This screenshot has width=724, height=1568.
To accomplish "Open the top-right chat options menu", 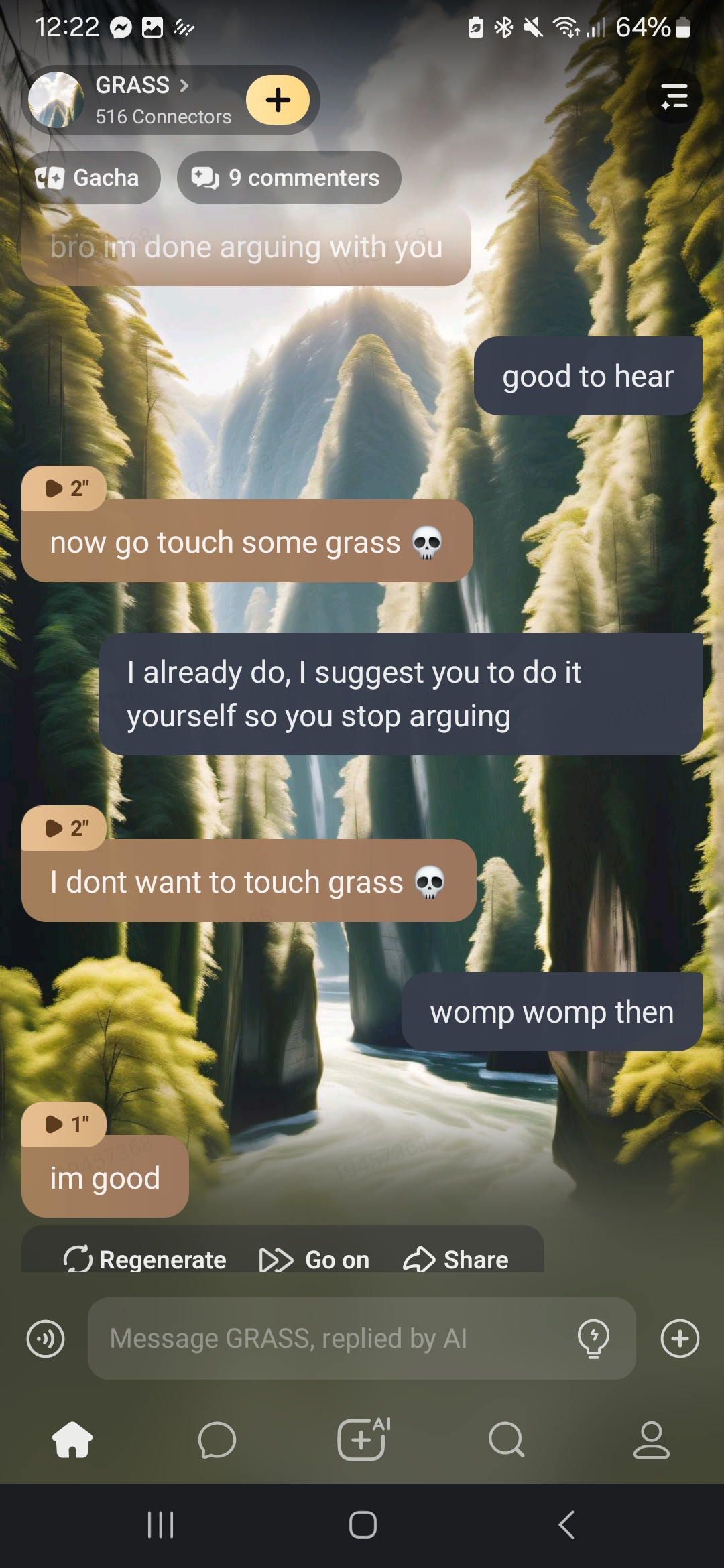I will tap(674, 96).
